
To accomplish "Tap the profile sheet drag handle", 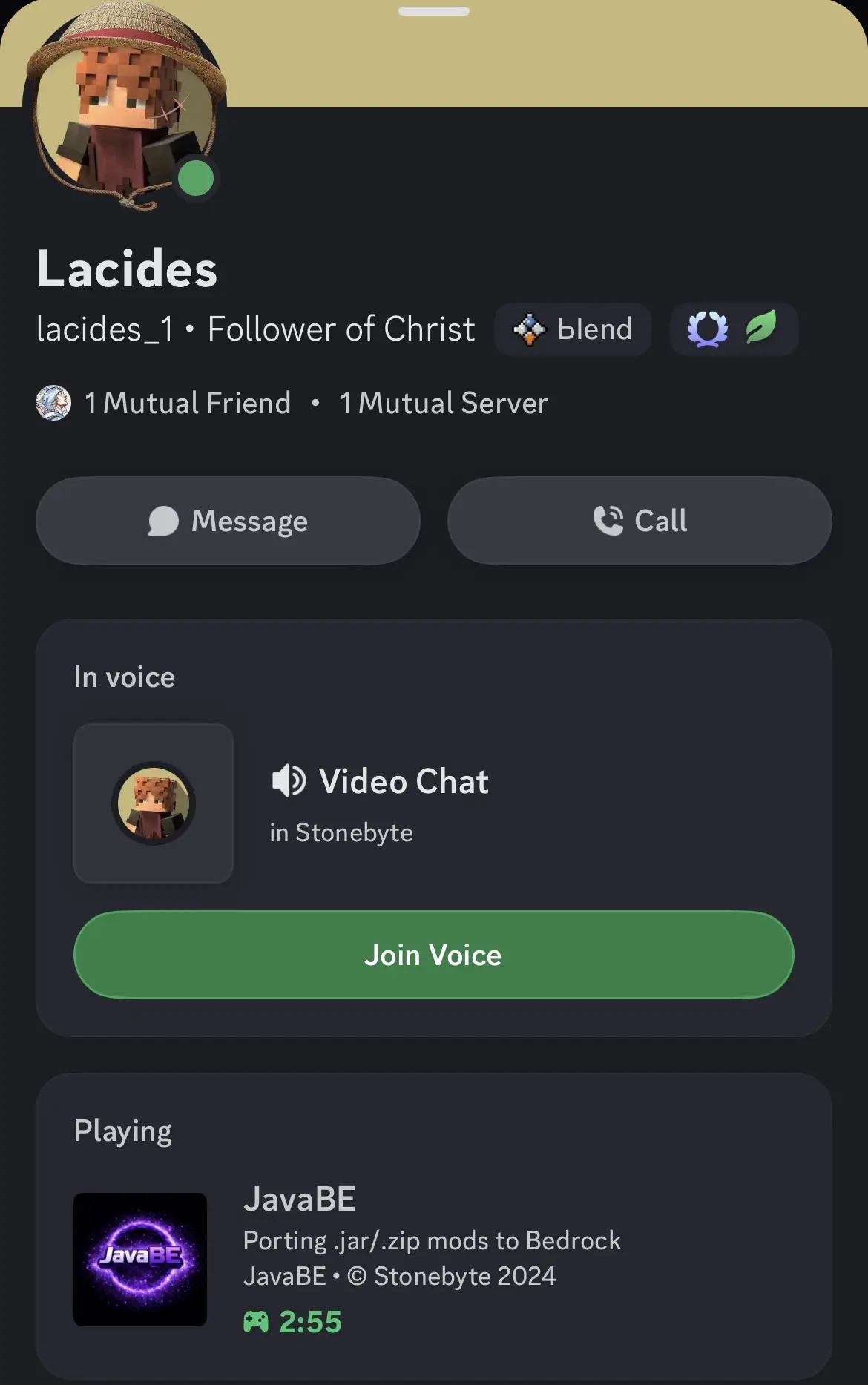I will (433, 11).
